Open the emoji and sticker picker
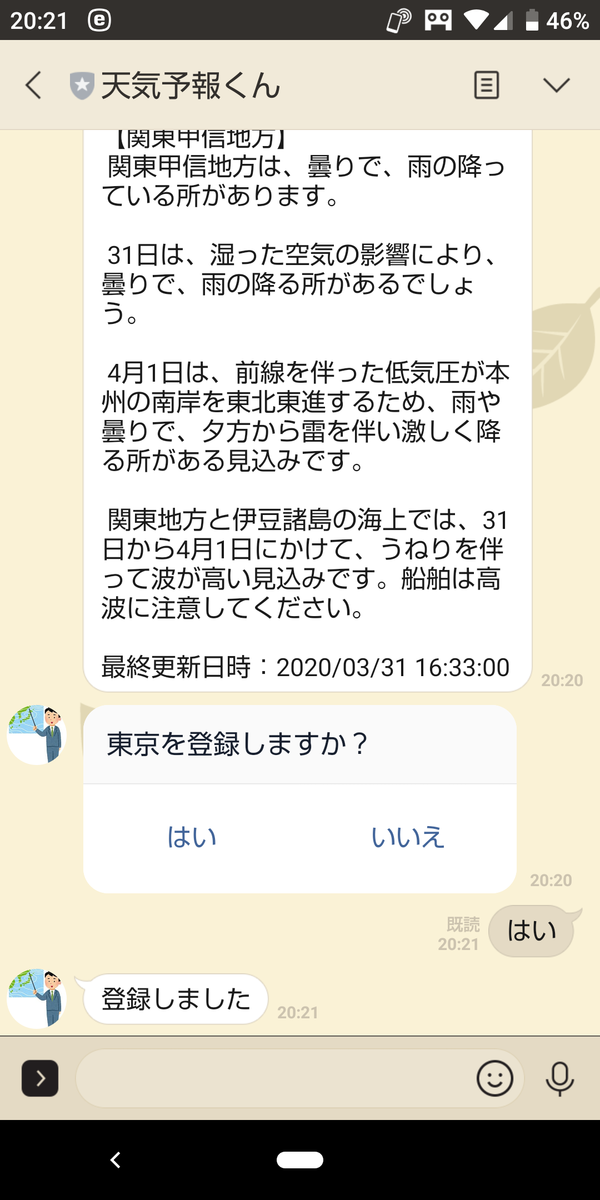Image resolution: width=600 pixels, height=1200 pixels. tap(494, 1078)
